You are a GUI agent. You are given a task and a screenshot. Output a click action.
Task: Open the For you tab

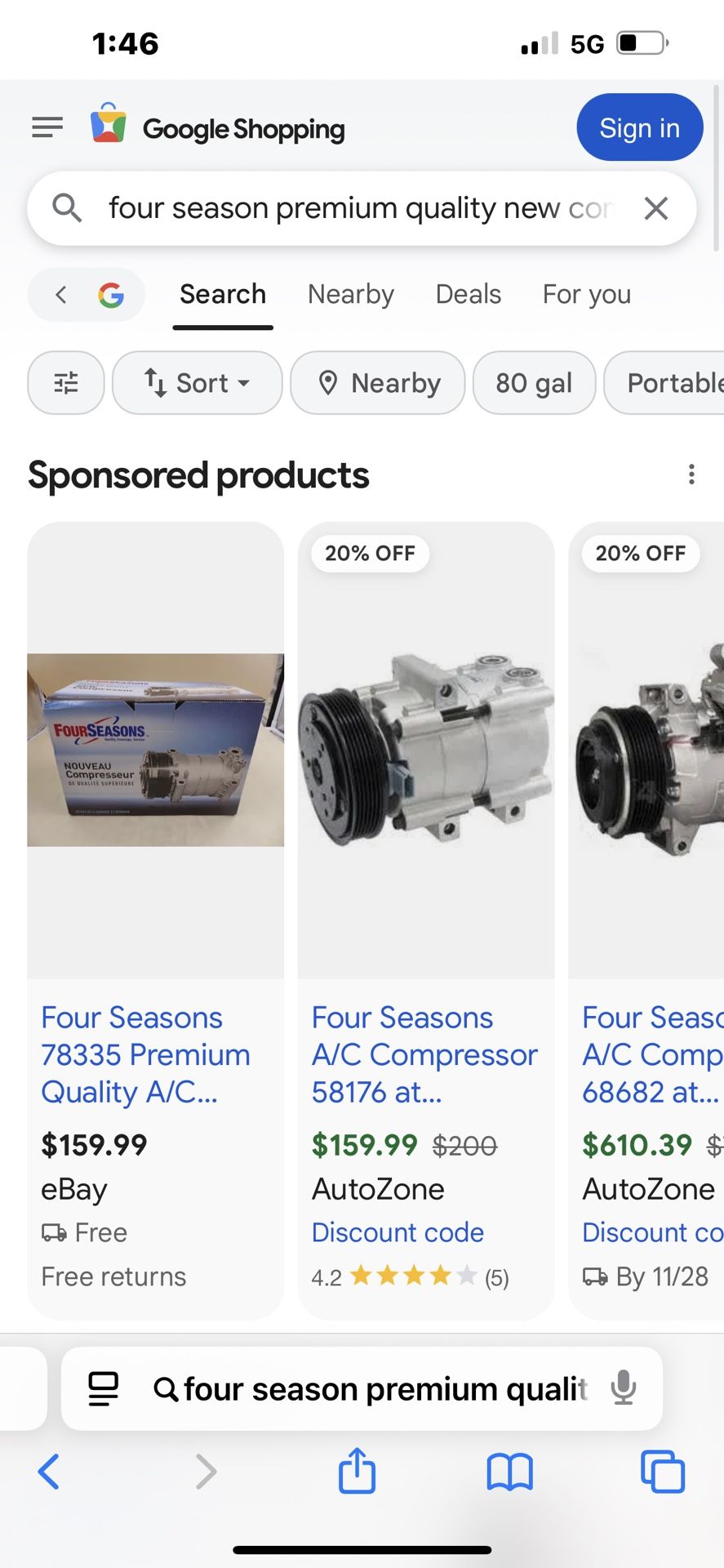tap(586, 294)
